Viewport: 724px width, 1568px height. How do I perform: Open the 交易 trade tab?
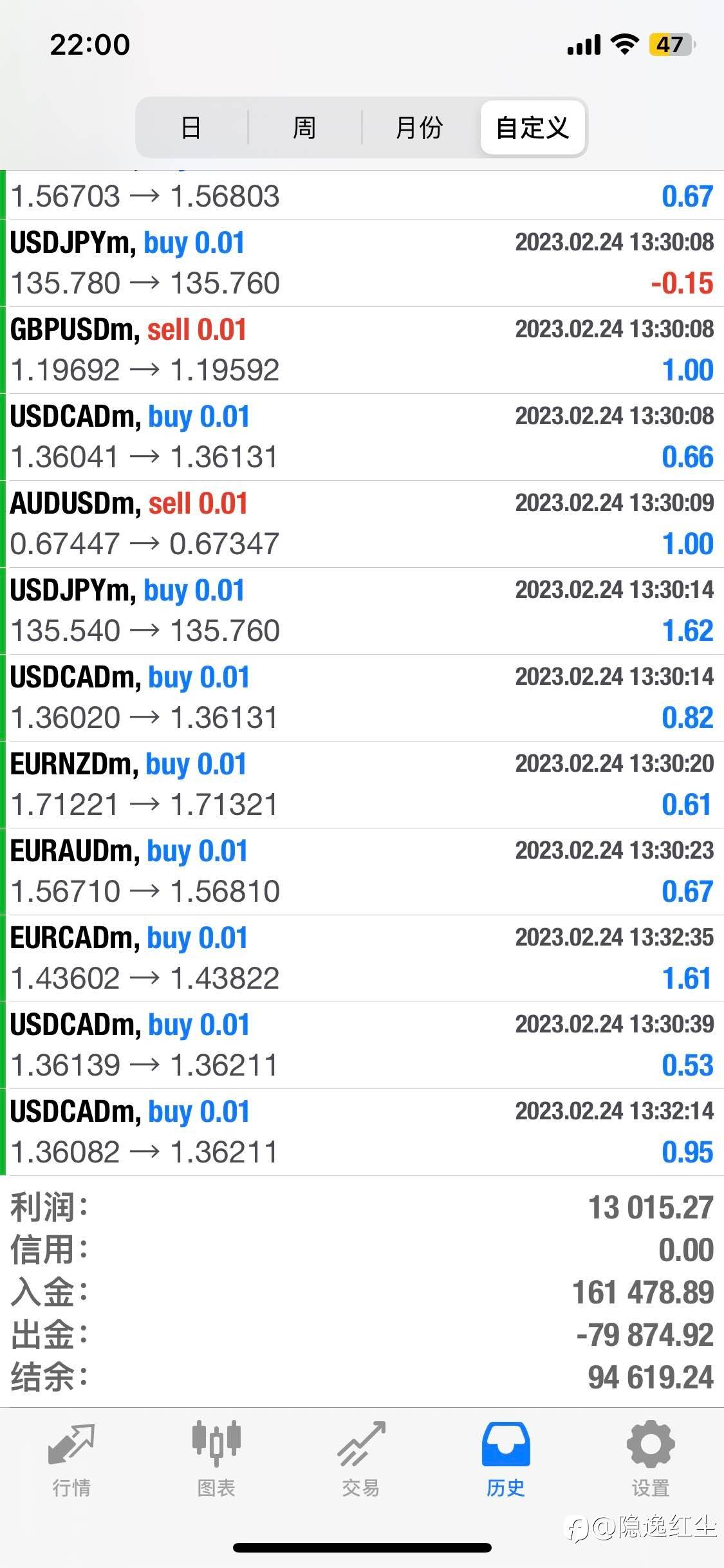click(x=361, y=1459)
